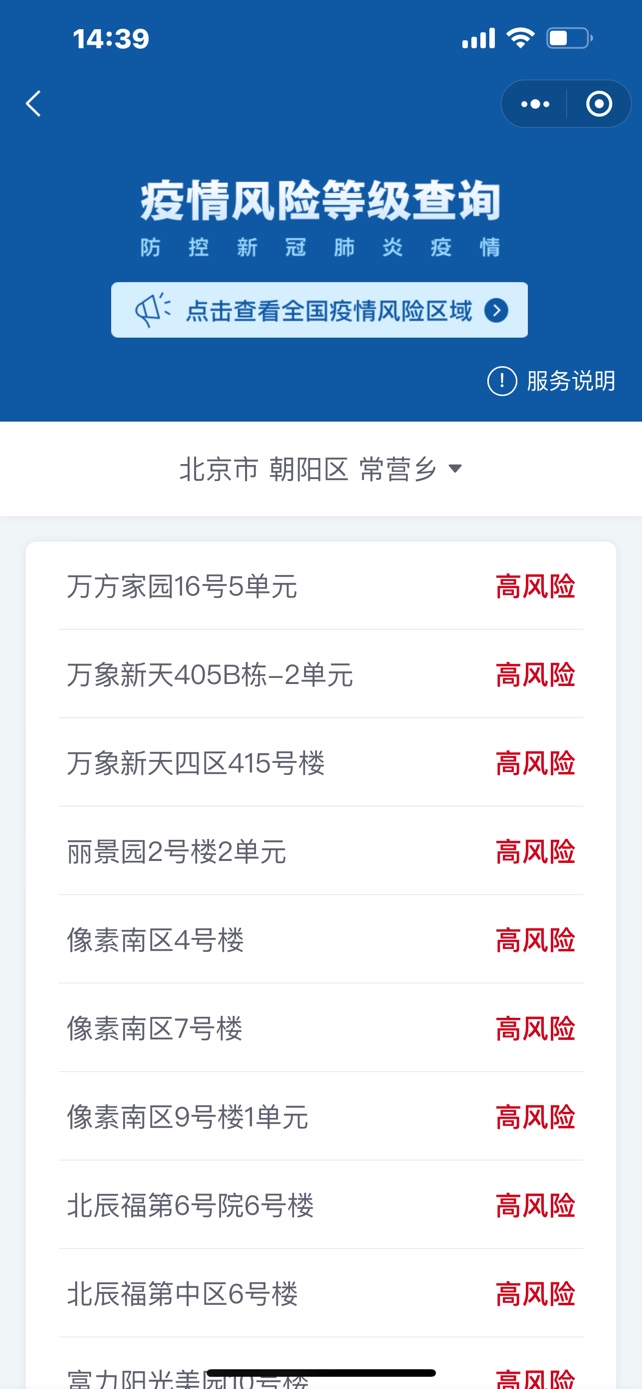Expand the 北京市 朝阳区 常营乡 location dropdown
Viewport: 642px width, 1389px height.
tap(320, 469)
